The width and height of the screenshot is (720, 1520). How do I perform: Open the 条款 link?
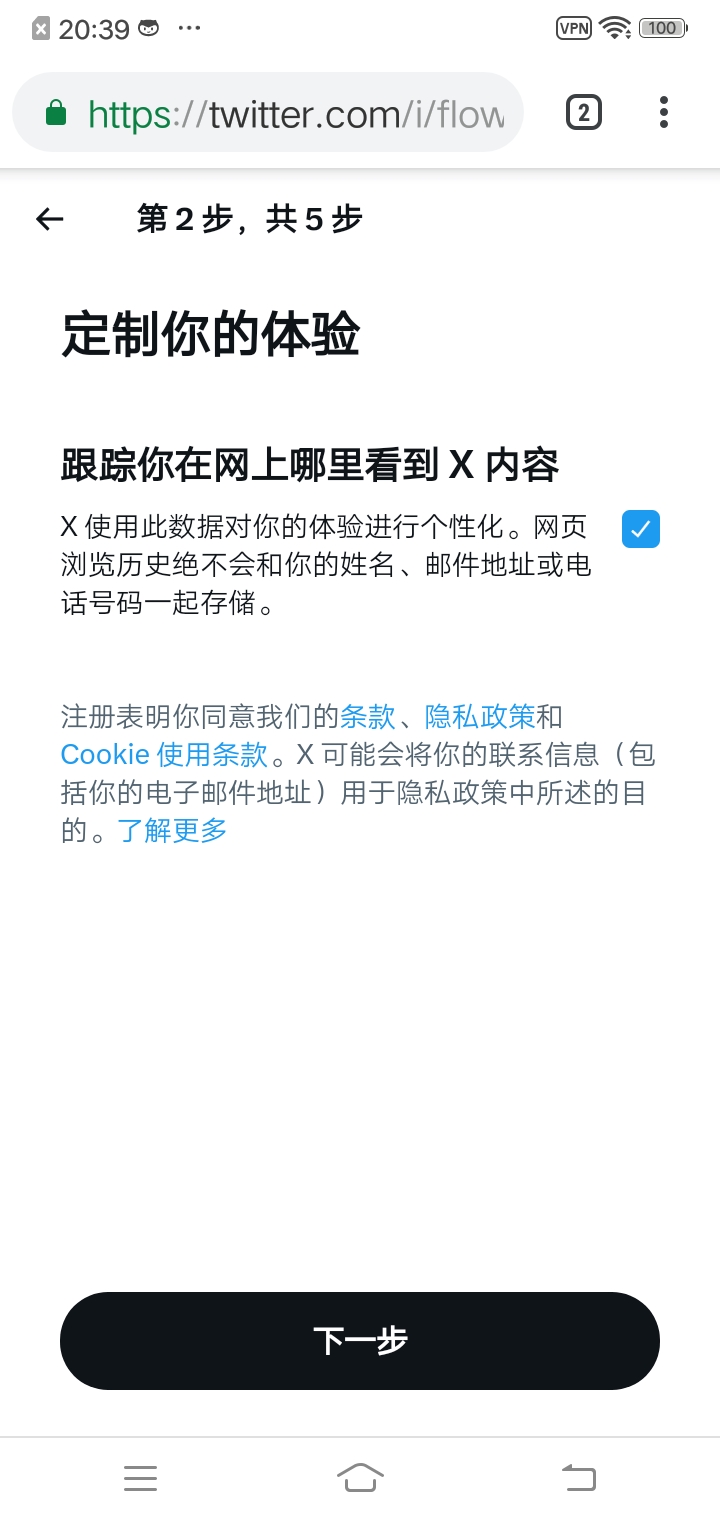(x=368, y=717)
